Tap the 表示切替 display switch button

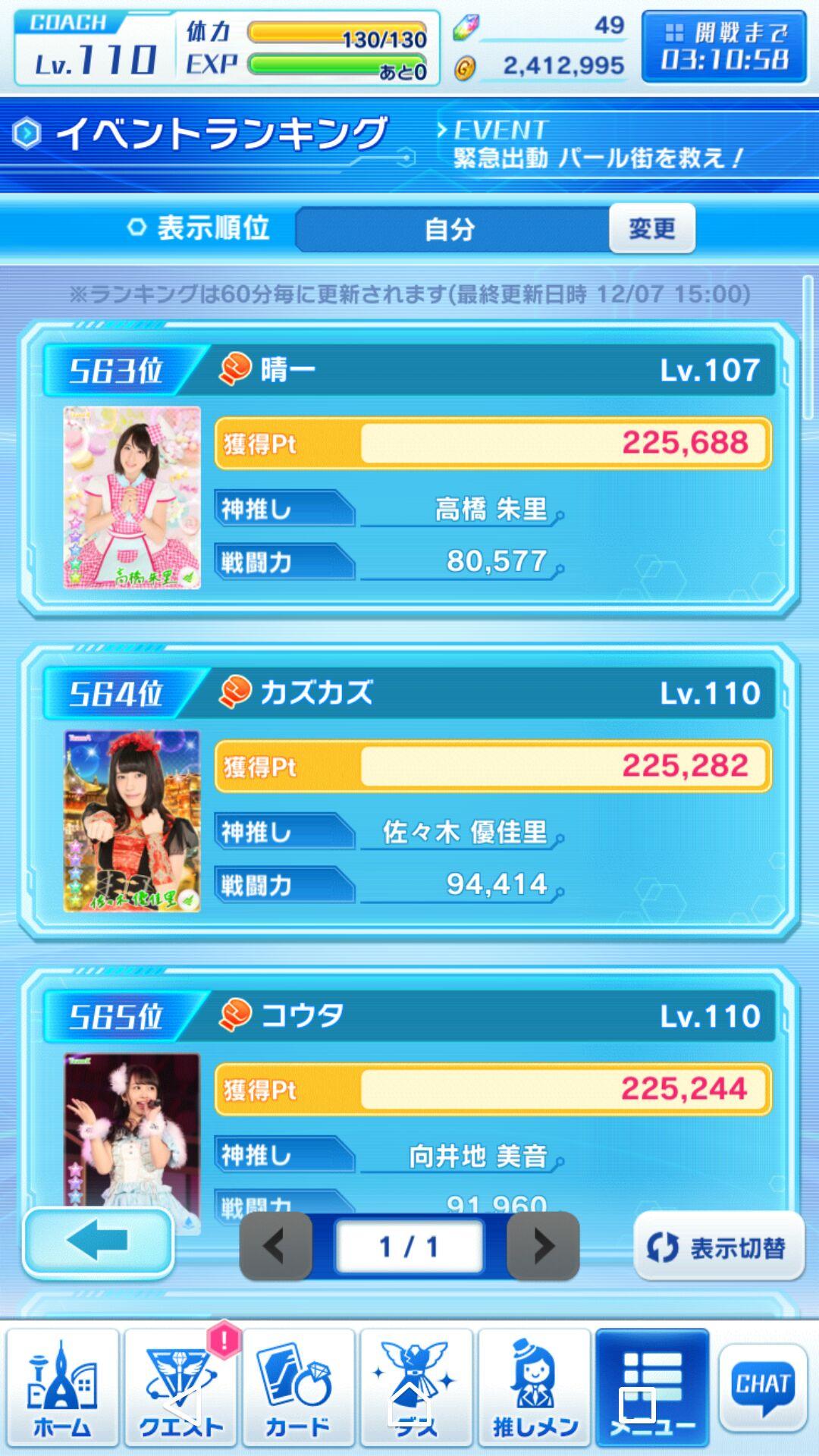pos(718,1247)
